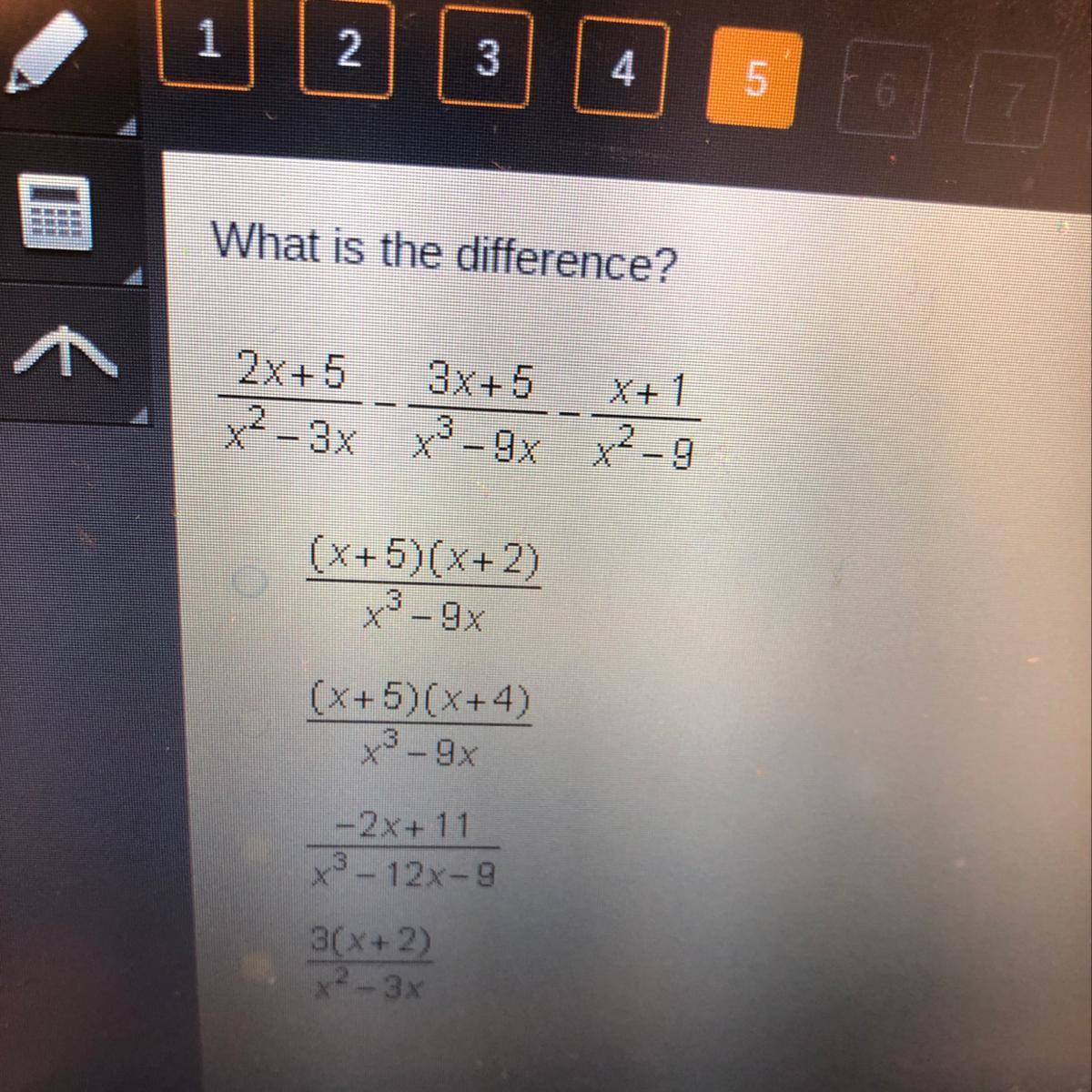Choose the answer (x+5)(x+4) over x³−9x
The image size is (1092, 1092).
[x=419, y=722]
